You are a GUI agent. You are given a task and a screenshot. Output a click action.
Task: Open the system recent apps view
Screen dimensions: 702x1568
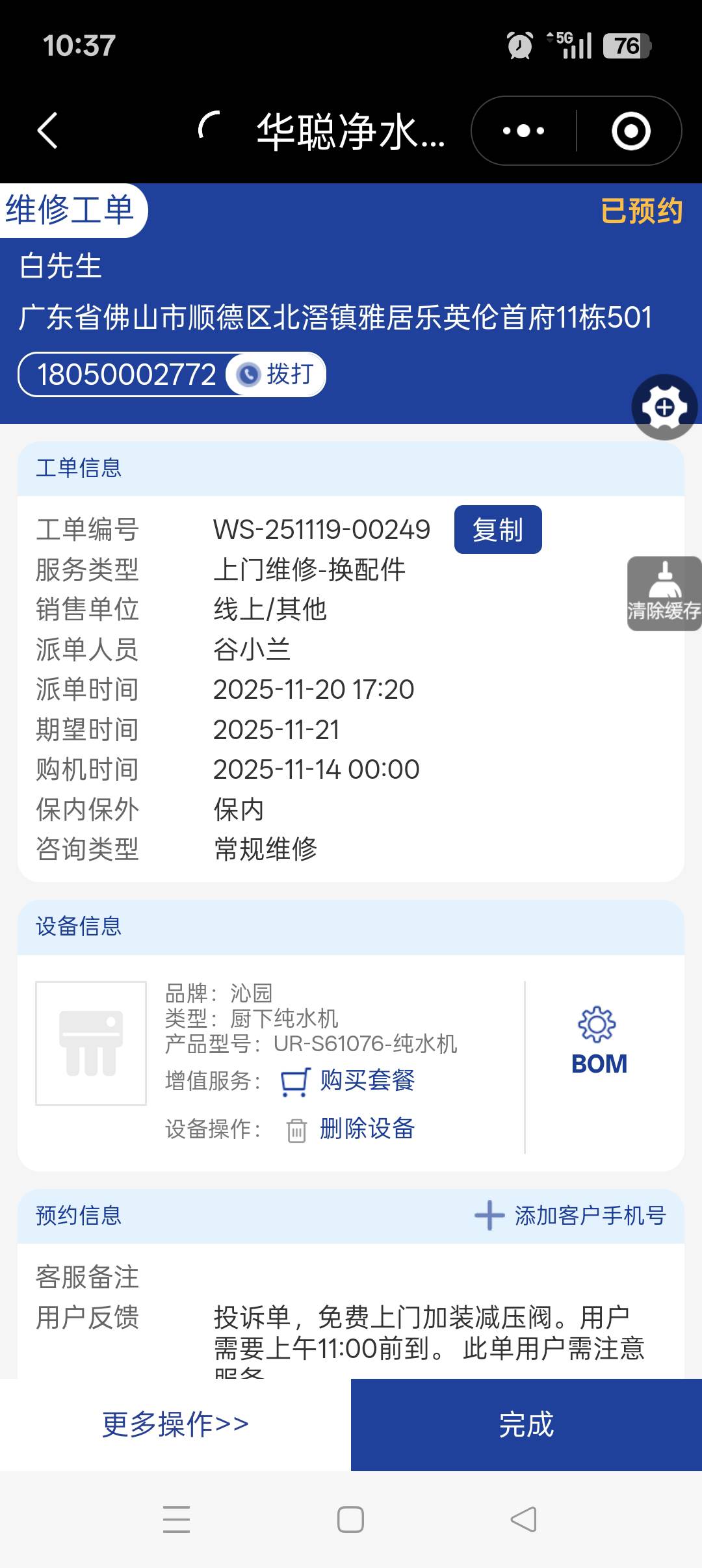pos(176,1519)
